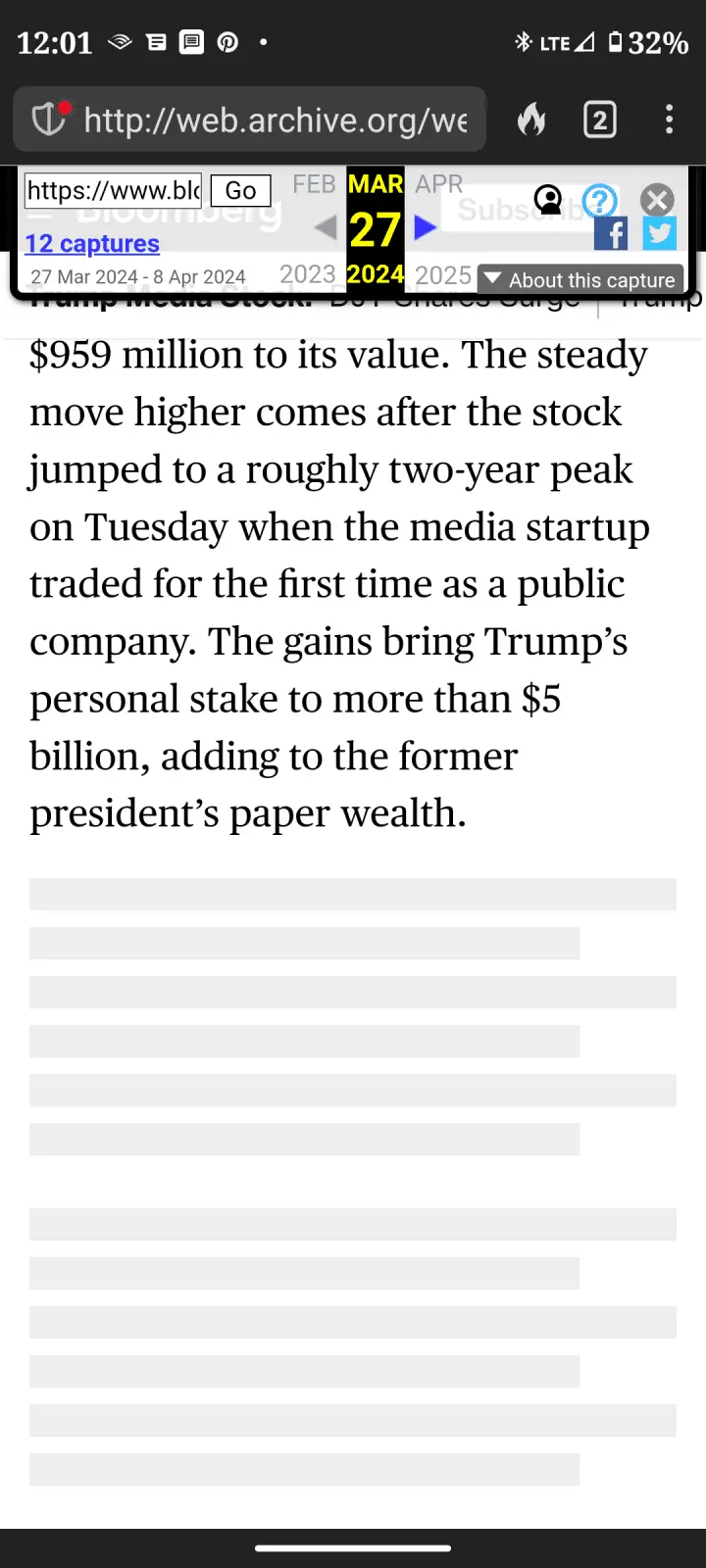Expand About this capture
The height and width of the screenshot is (1568, 706).
[x=580, y=279]
